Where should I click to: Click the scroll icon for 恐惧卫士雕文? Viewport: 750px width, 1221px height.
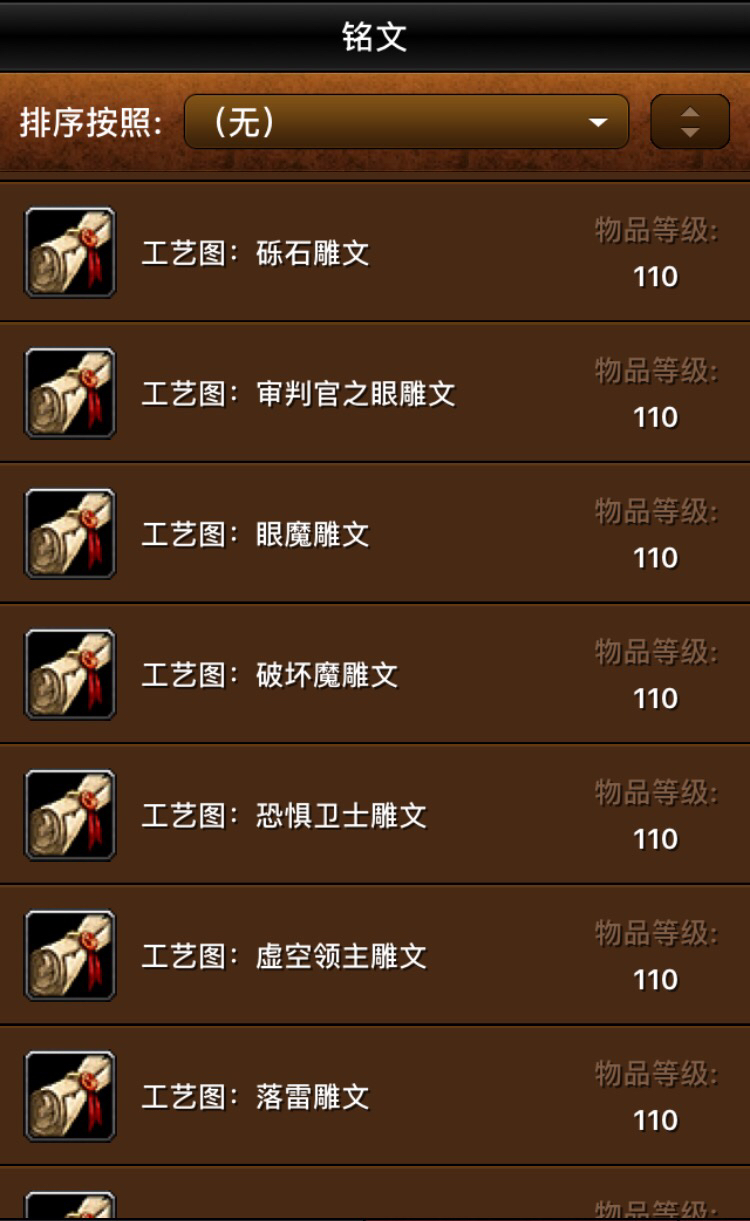tap(70, 814)
